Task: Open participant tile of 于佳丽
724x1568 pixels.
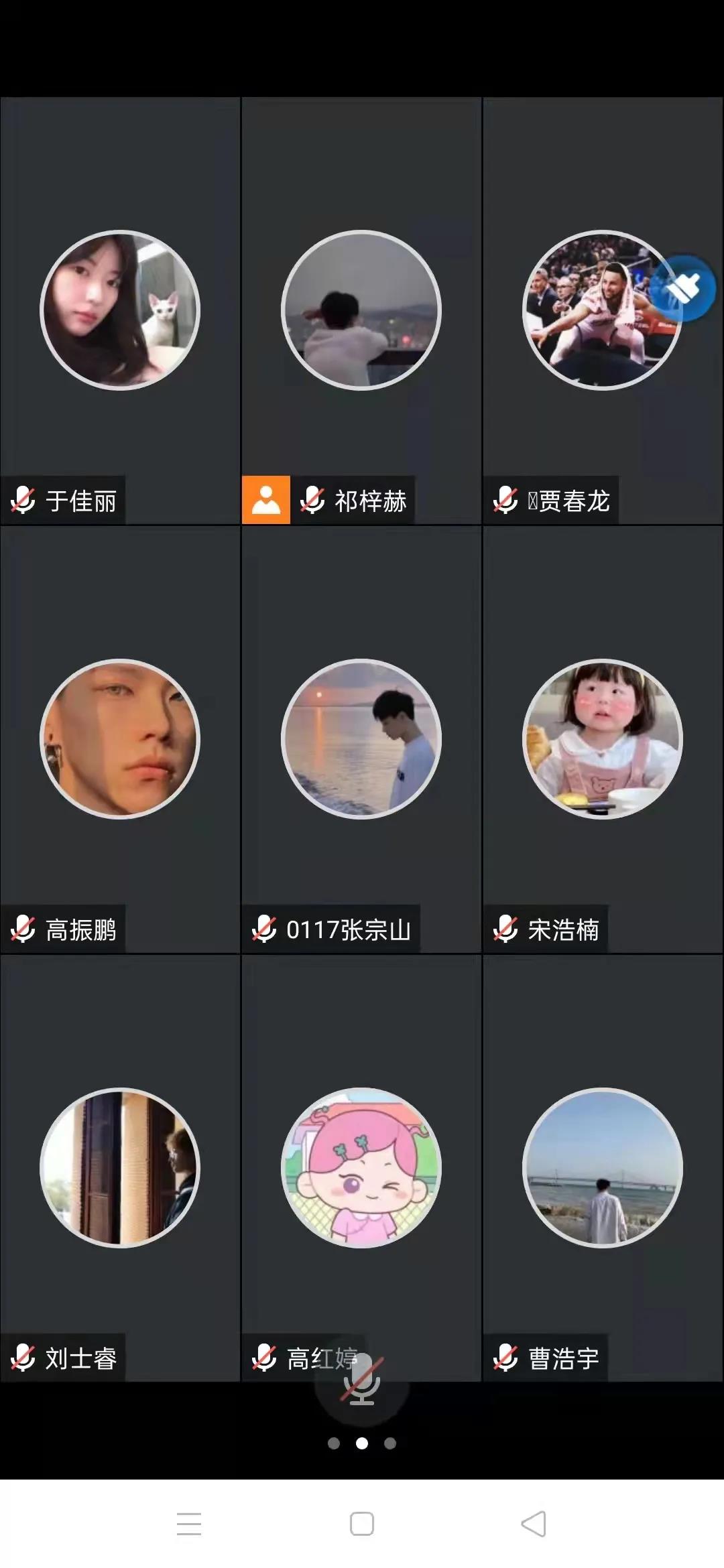Action: pyautogui.click(x=120, y=310)
